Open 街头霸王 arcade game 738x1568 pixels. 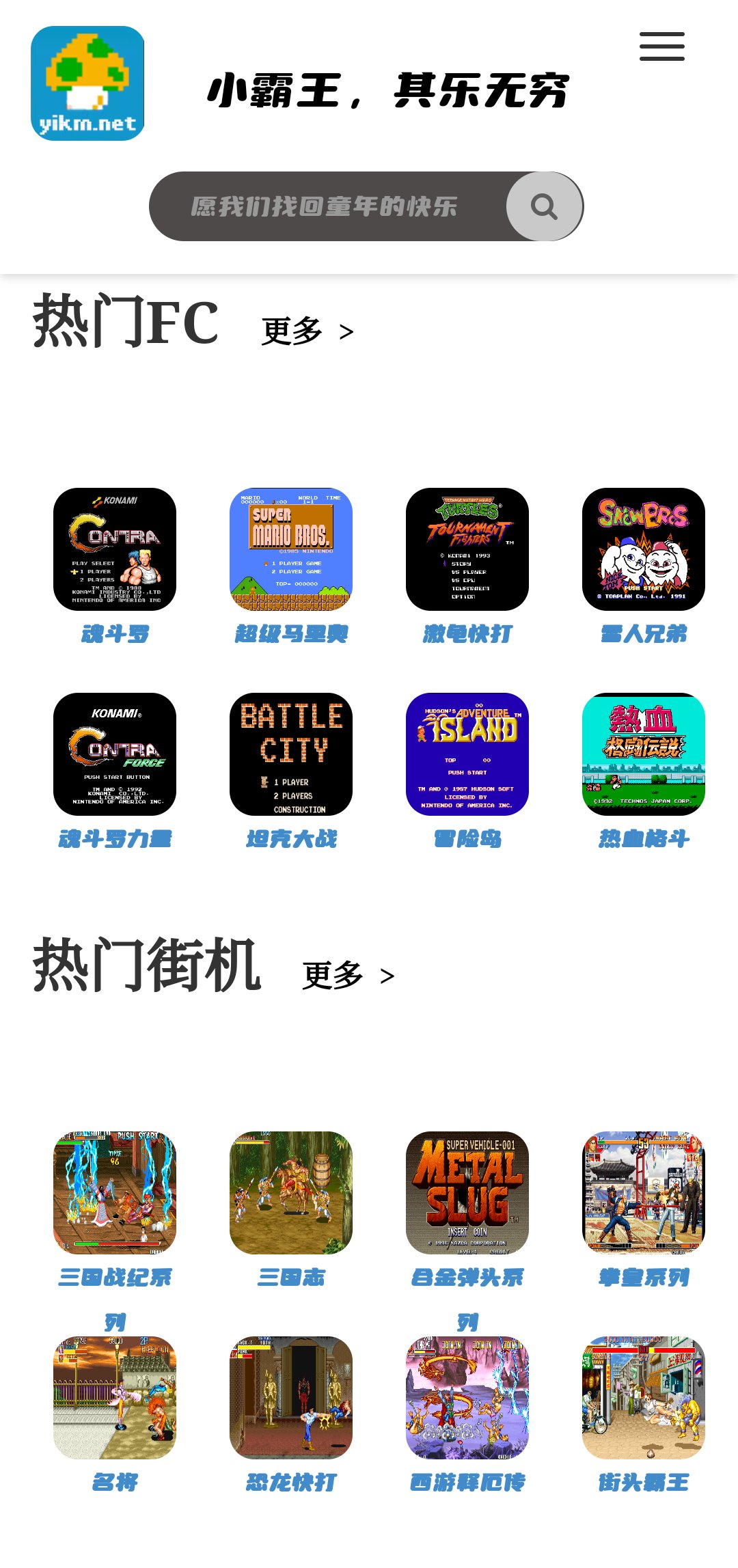click(644, 1398)
